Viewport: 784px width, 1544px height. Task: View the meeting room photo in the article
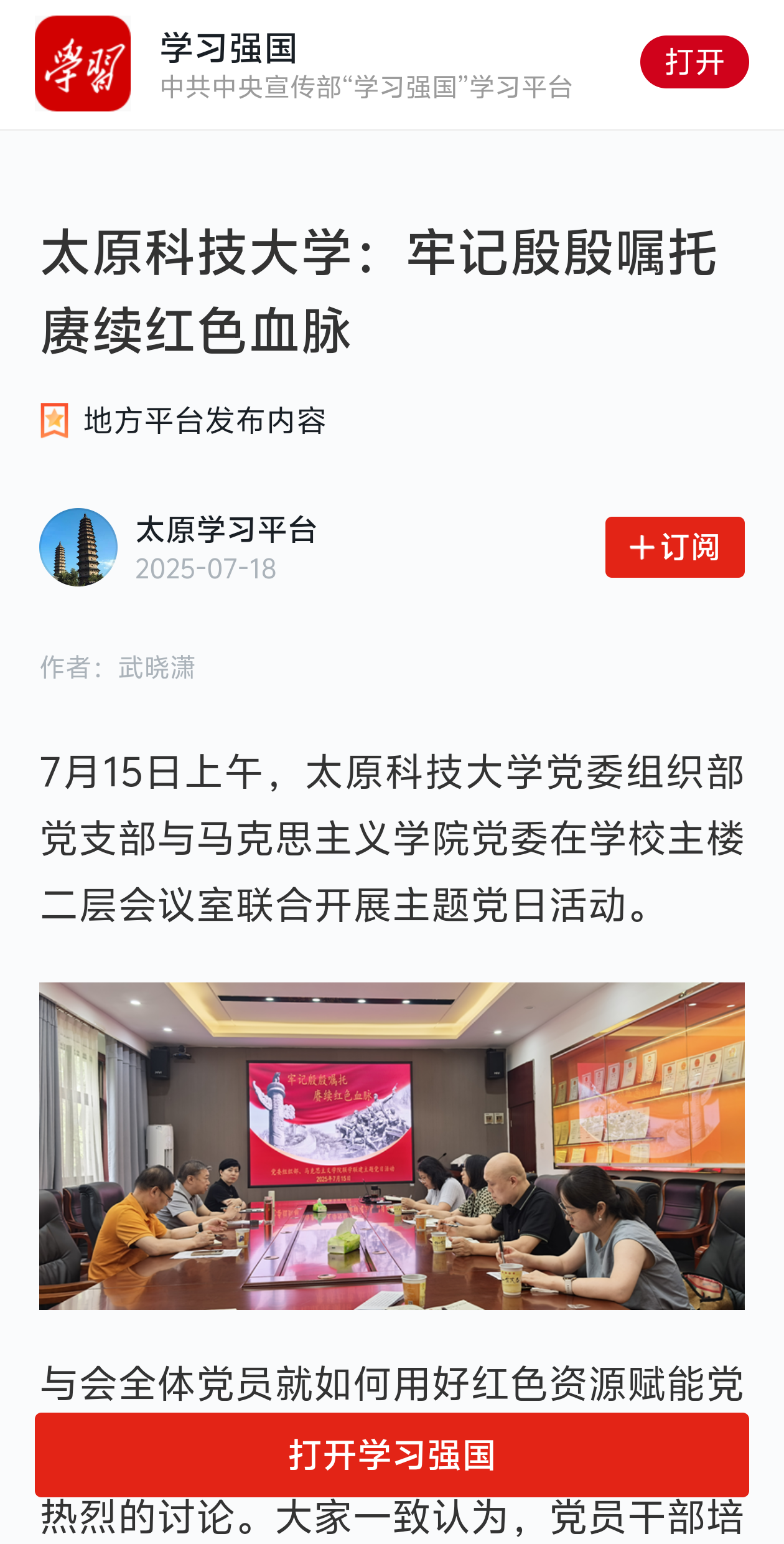391,1146
